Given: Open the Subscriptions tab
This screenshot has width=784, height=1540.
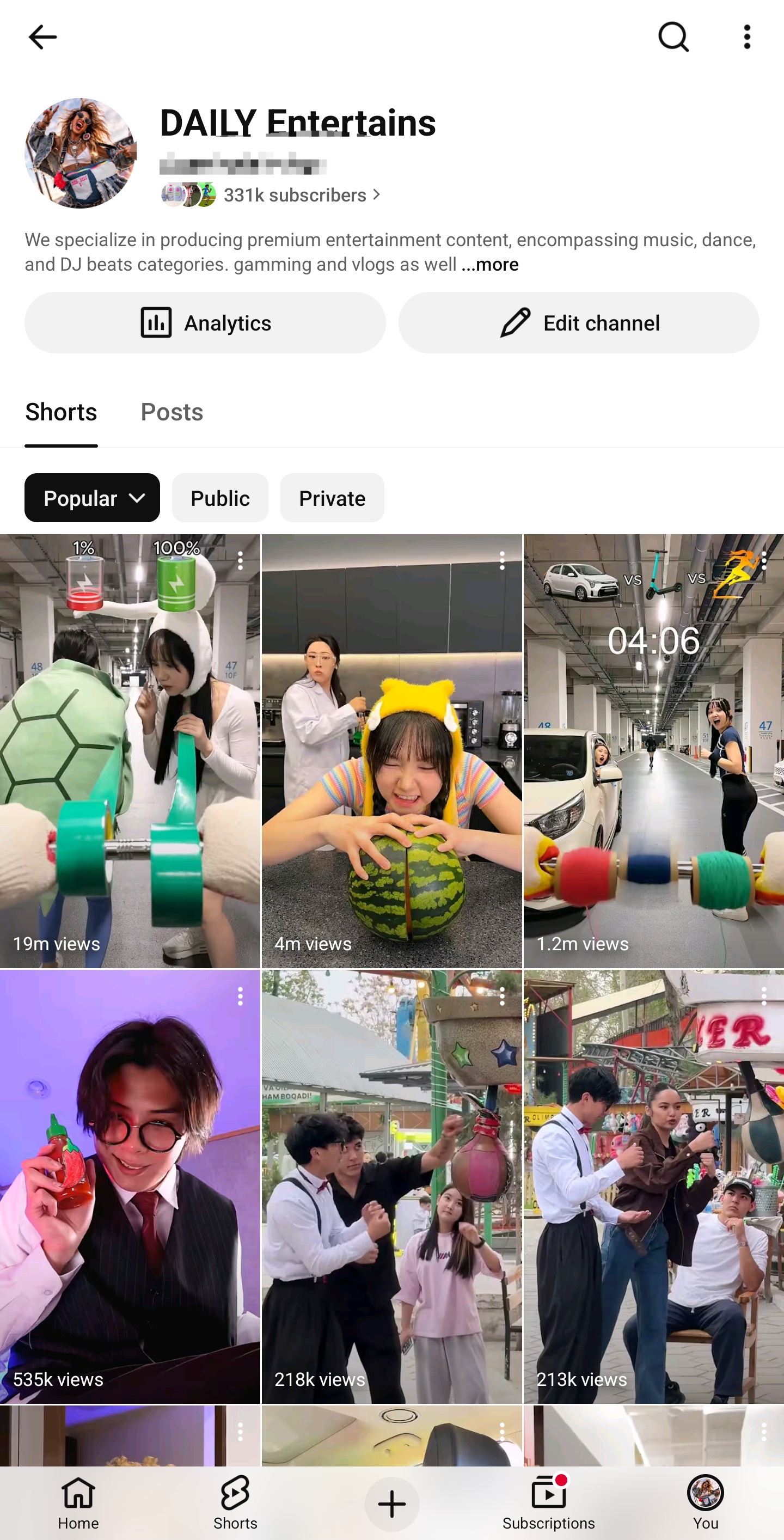Looking at the screenshot, I should coord(549,1503).
